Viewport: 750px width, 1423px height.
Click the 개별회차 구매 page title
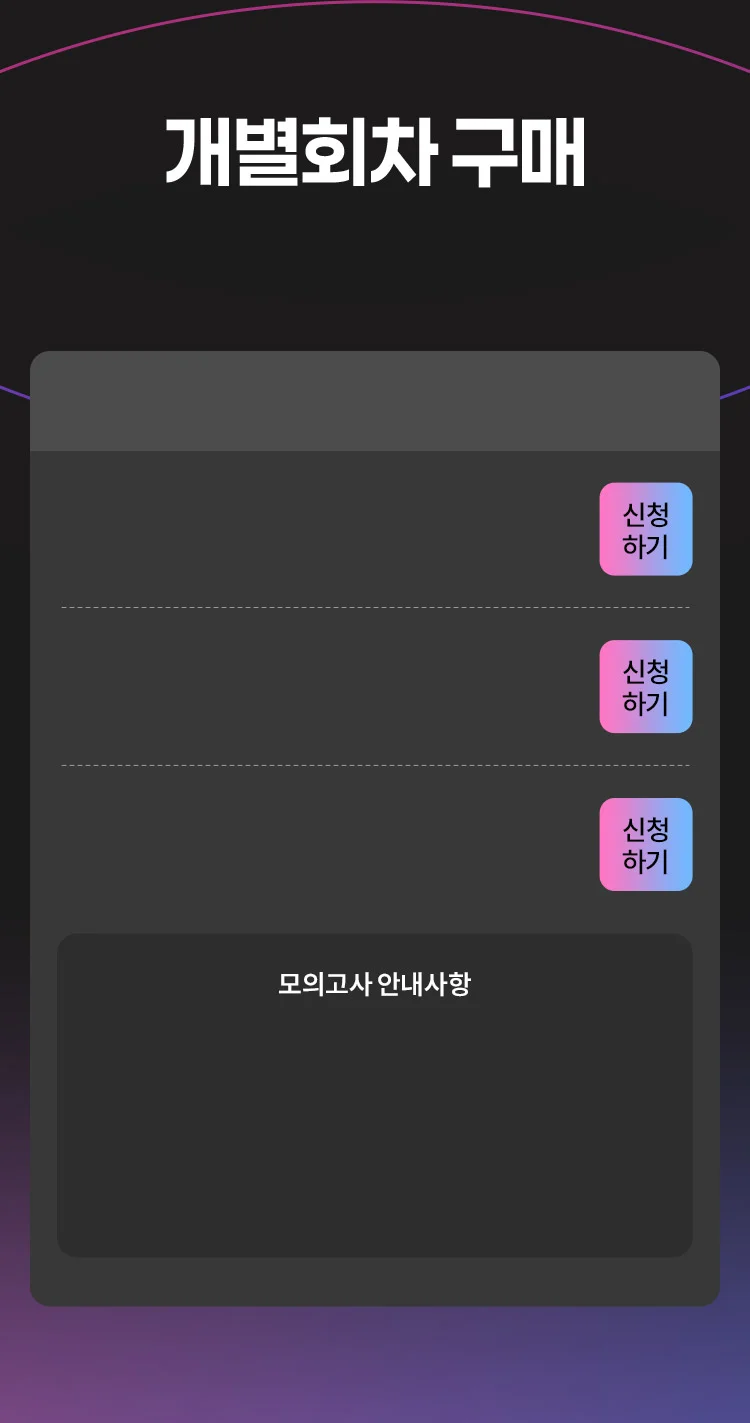(x=374, y=148)
